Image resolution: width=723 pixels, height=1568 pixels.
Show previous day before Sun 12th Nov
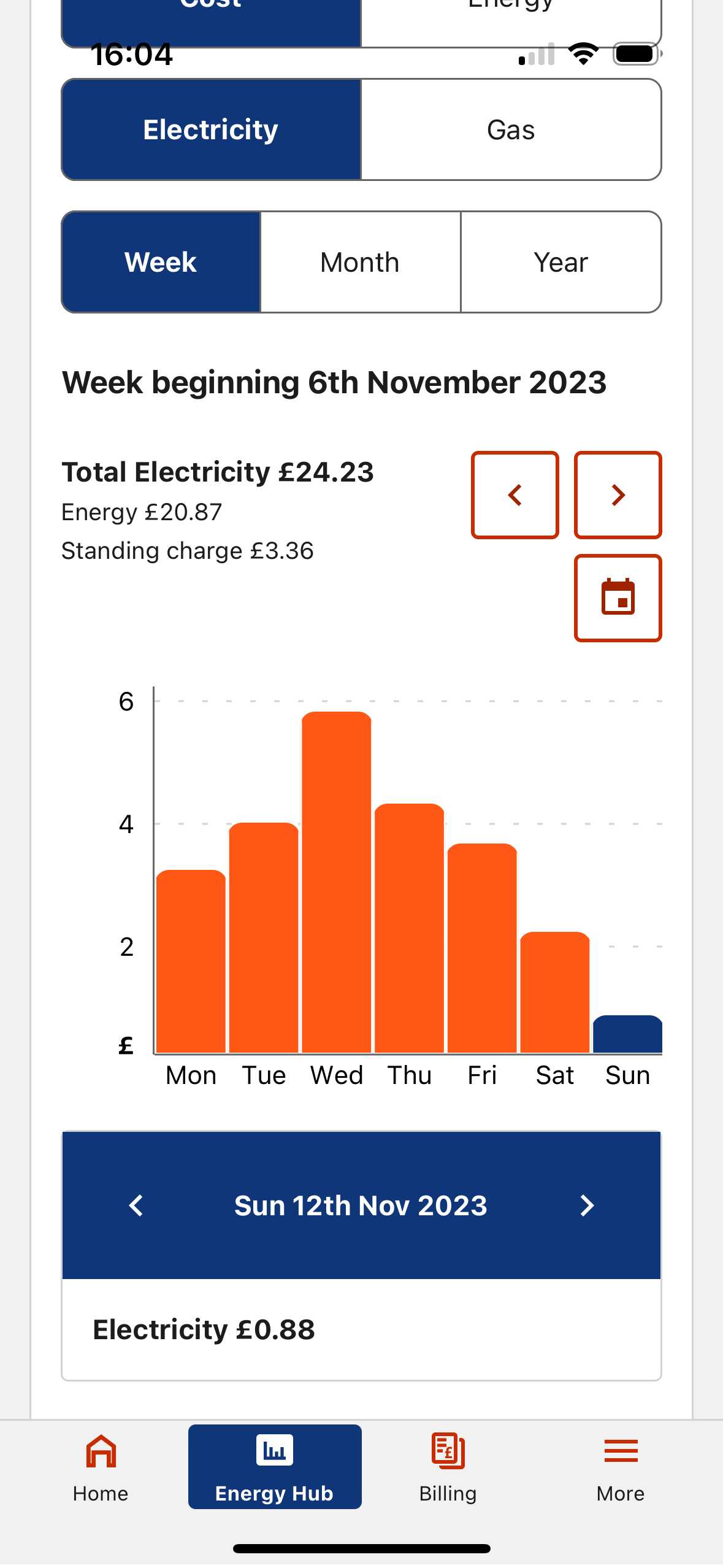(136, 1205)
